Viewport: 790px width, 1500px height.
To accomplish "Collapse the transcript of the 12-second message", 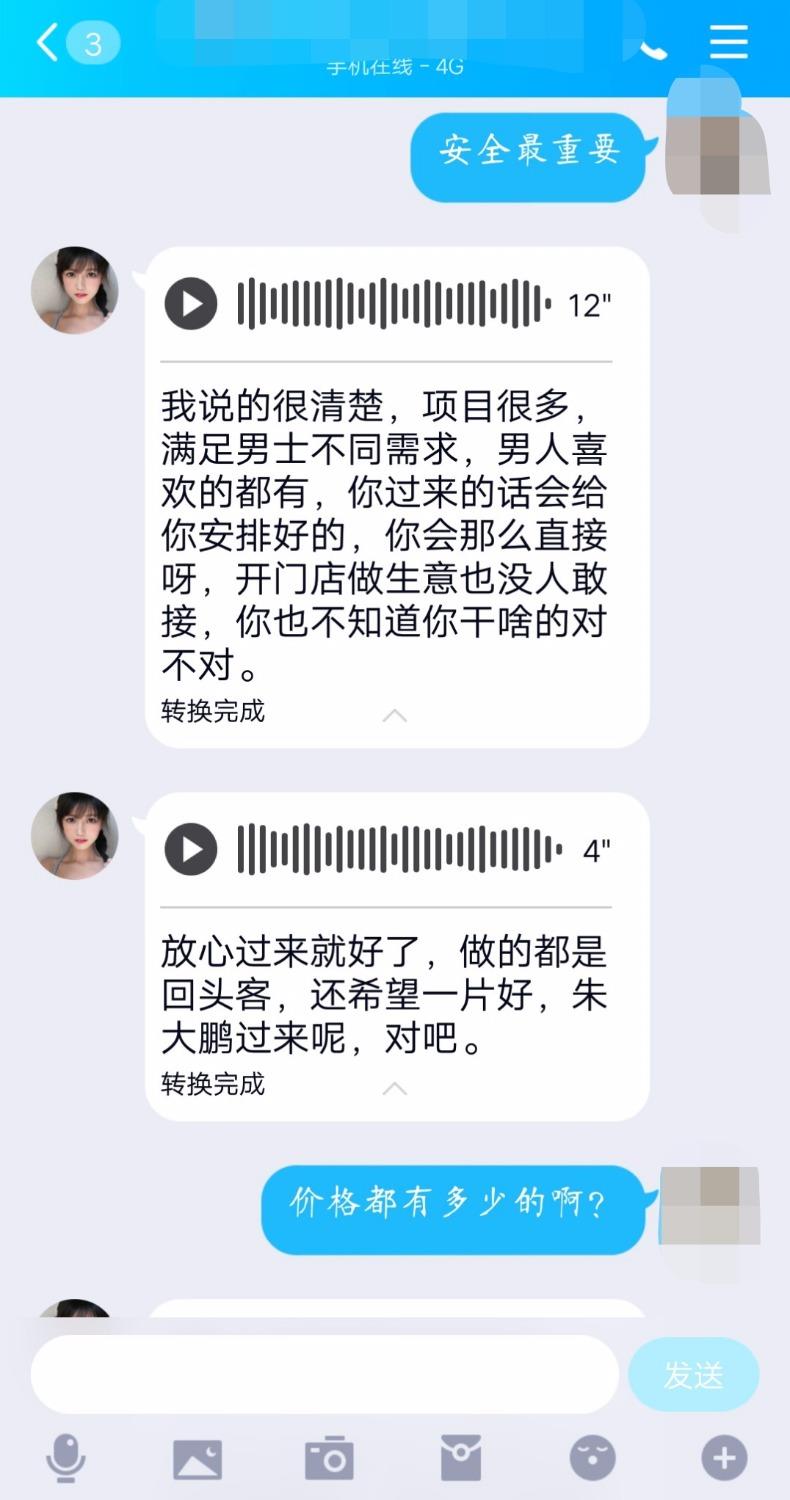I will [395, 715].
